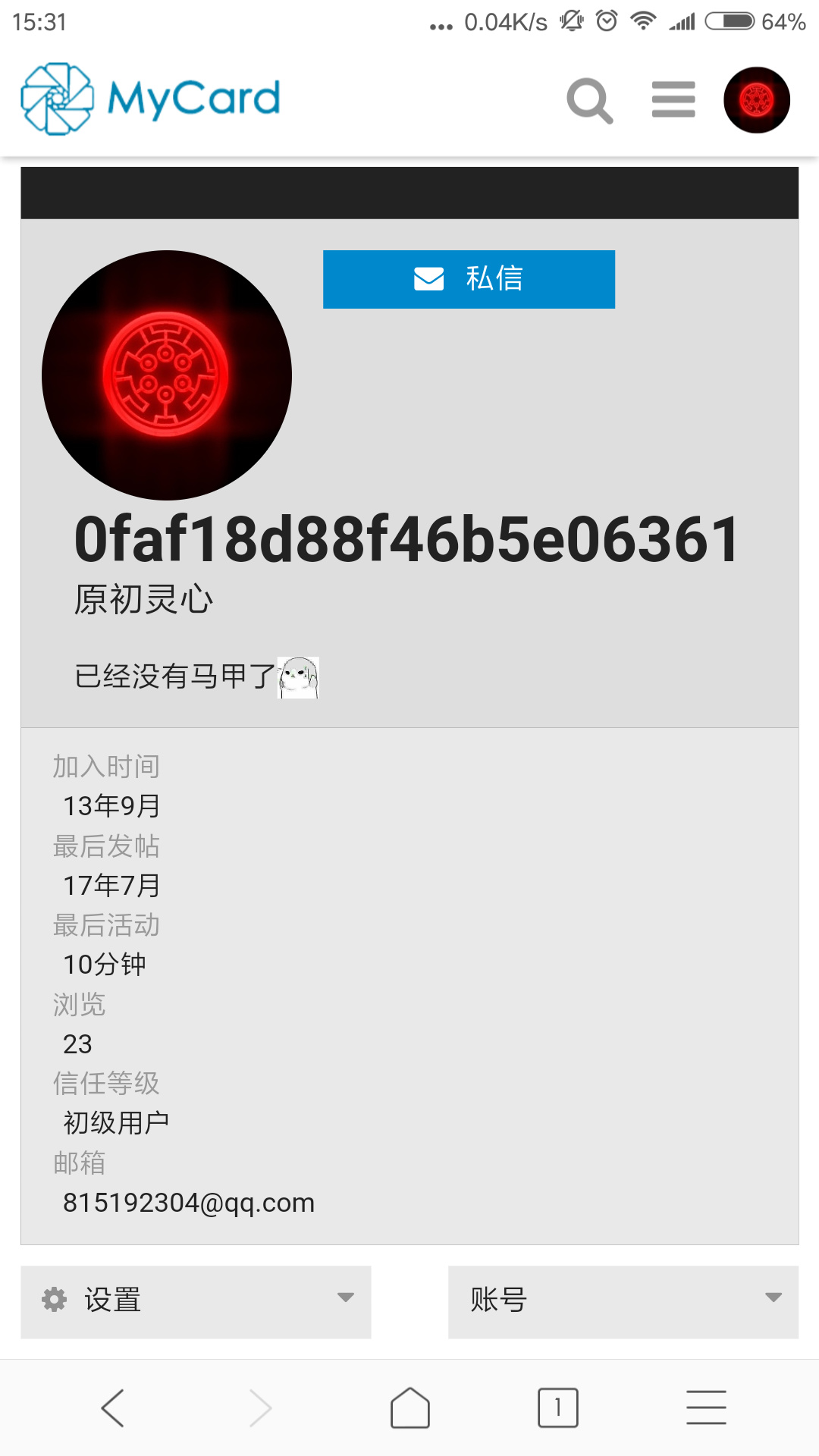Screen dimensions: 819x1456
Task: Expand the 账号 dropdown
Action: [x=623, y=1301]
